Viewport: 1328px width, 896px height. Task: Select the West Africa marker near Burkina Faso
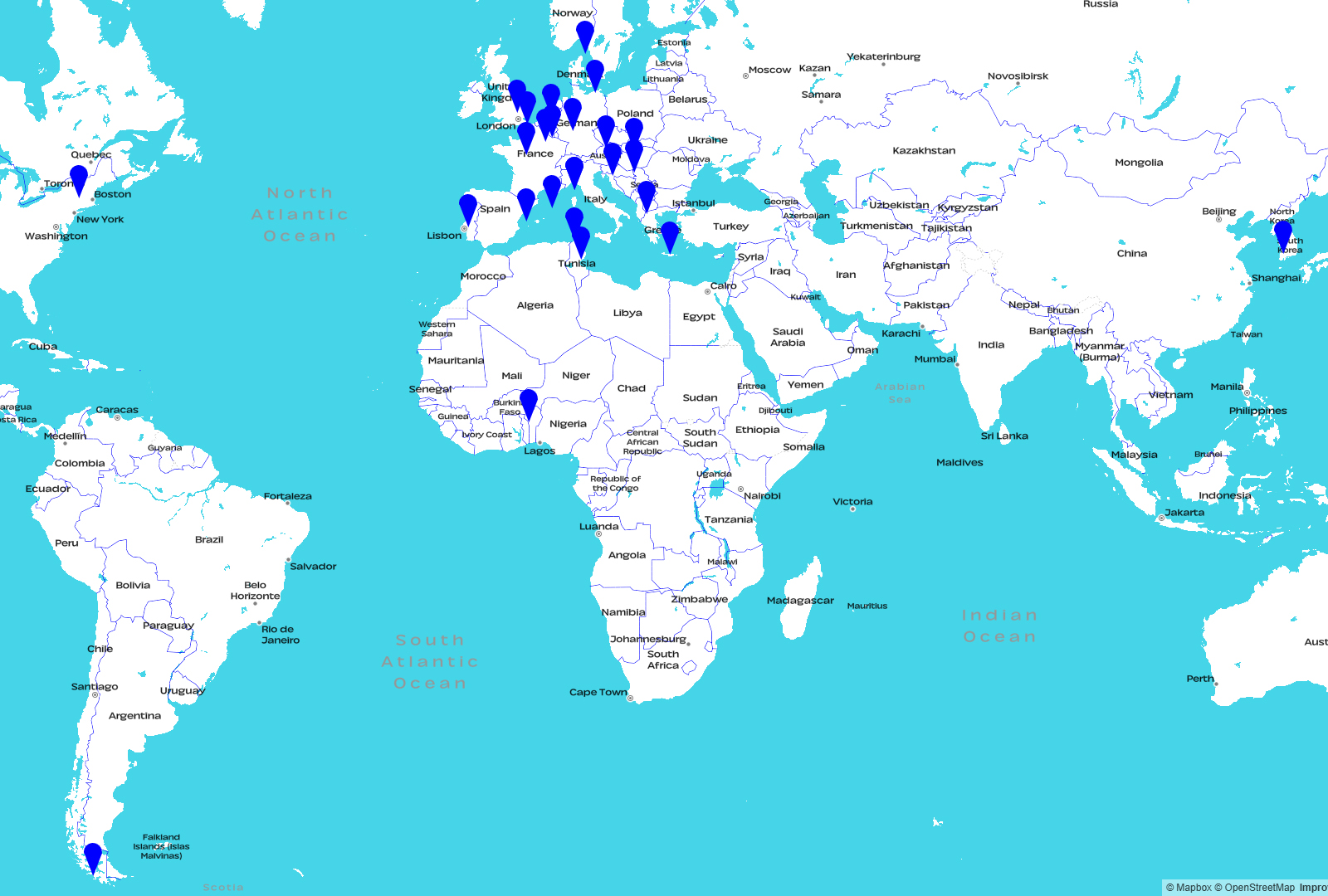point(529,403)
